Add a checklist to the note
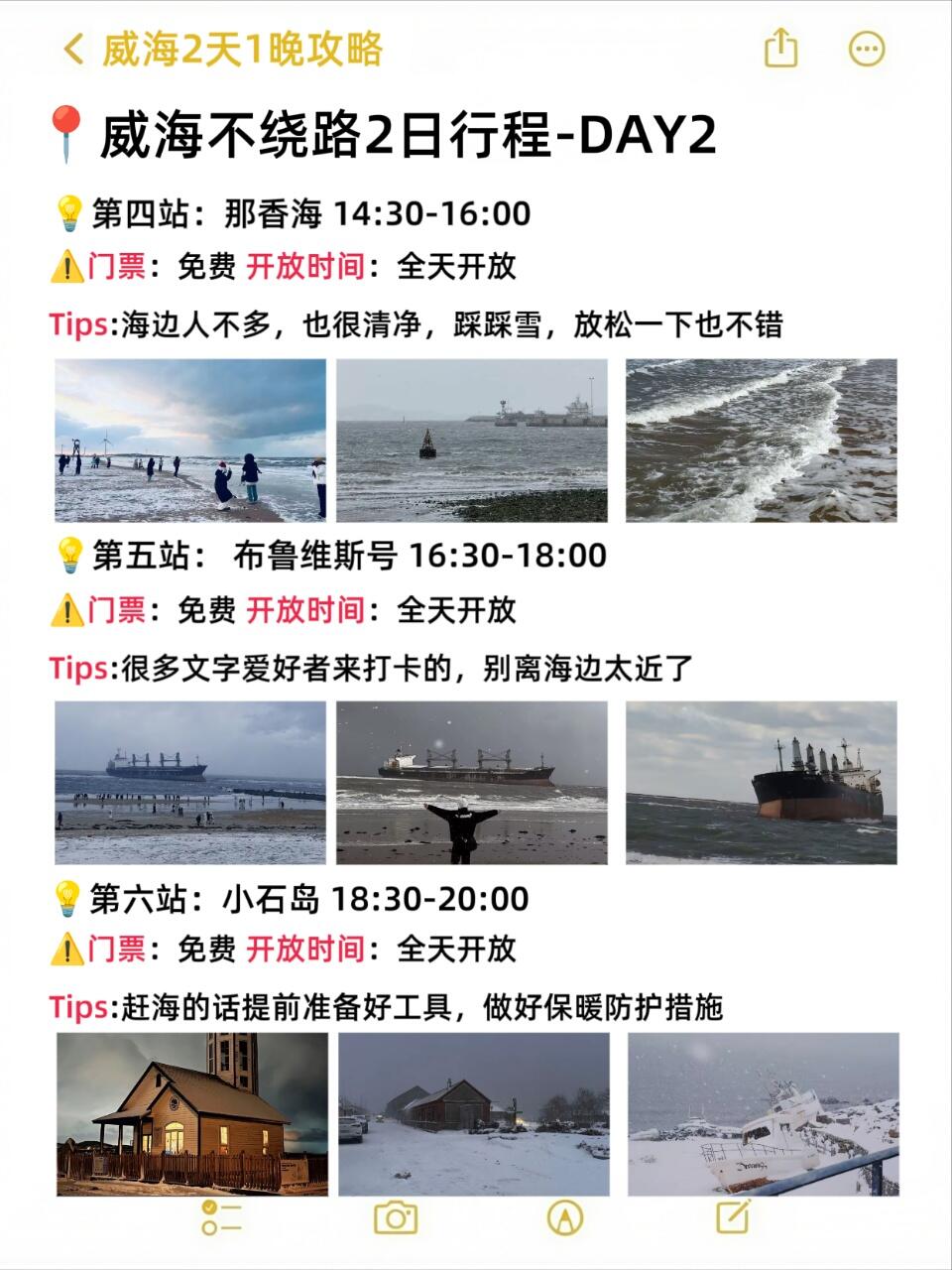952x1270 pixels. (x=221, y=1217)
